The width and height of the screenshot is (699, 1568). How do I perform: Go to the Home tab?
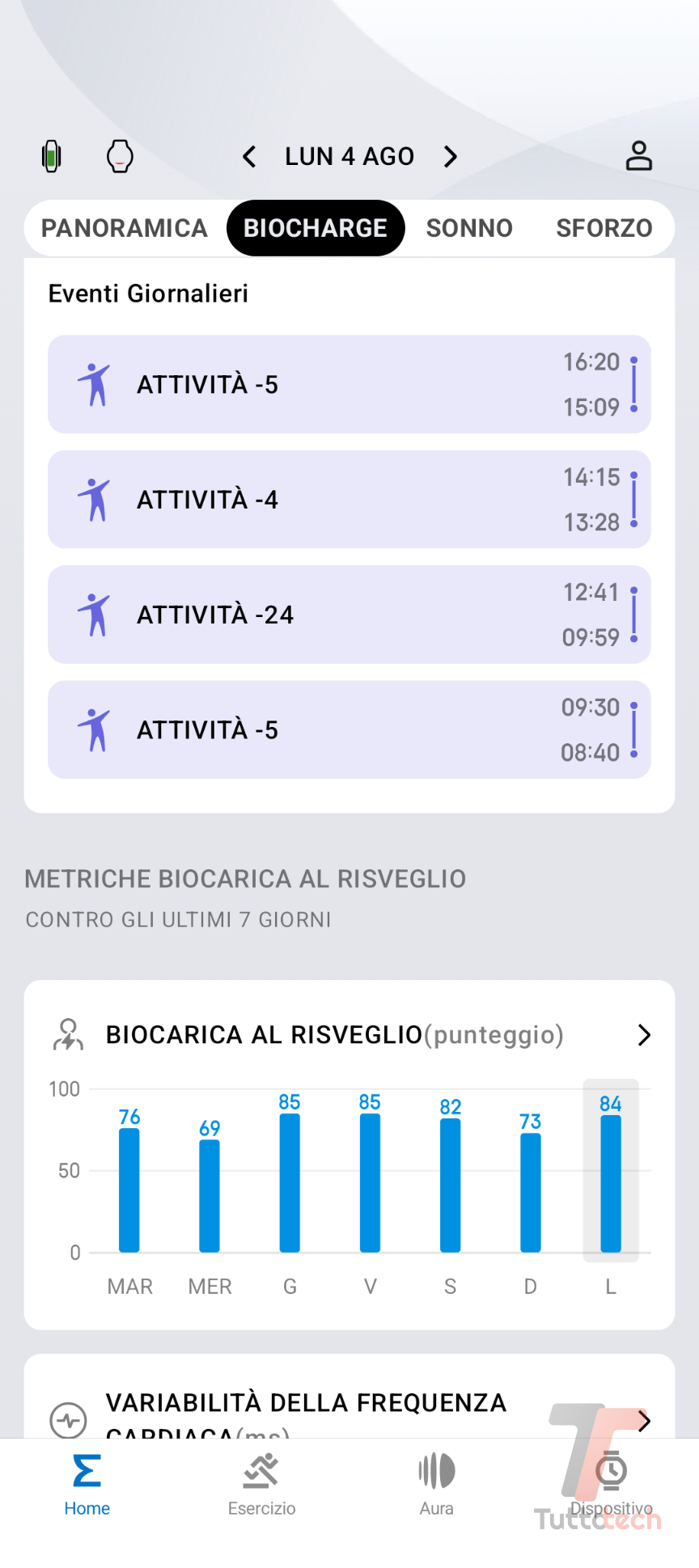pos(87,1485)
